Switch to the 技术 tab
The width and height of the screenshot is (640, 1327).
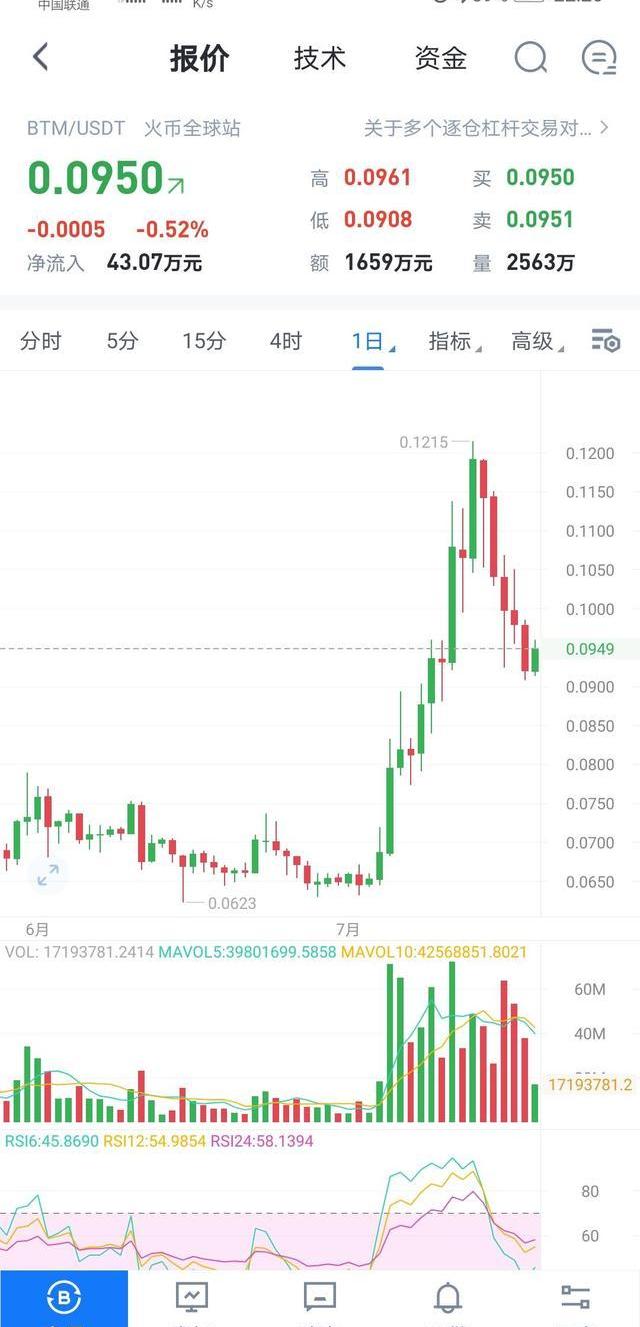click(x=319, y=59)
